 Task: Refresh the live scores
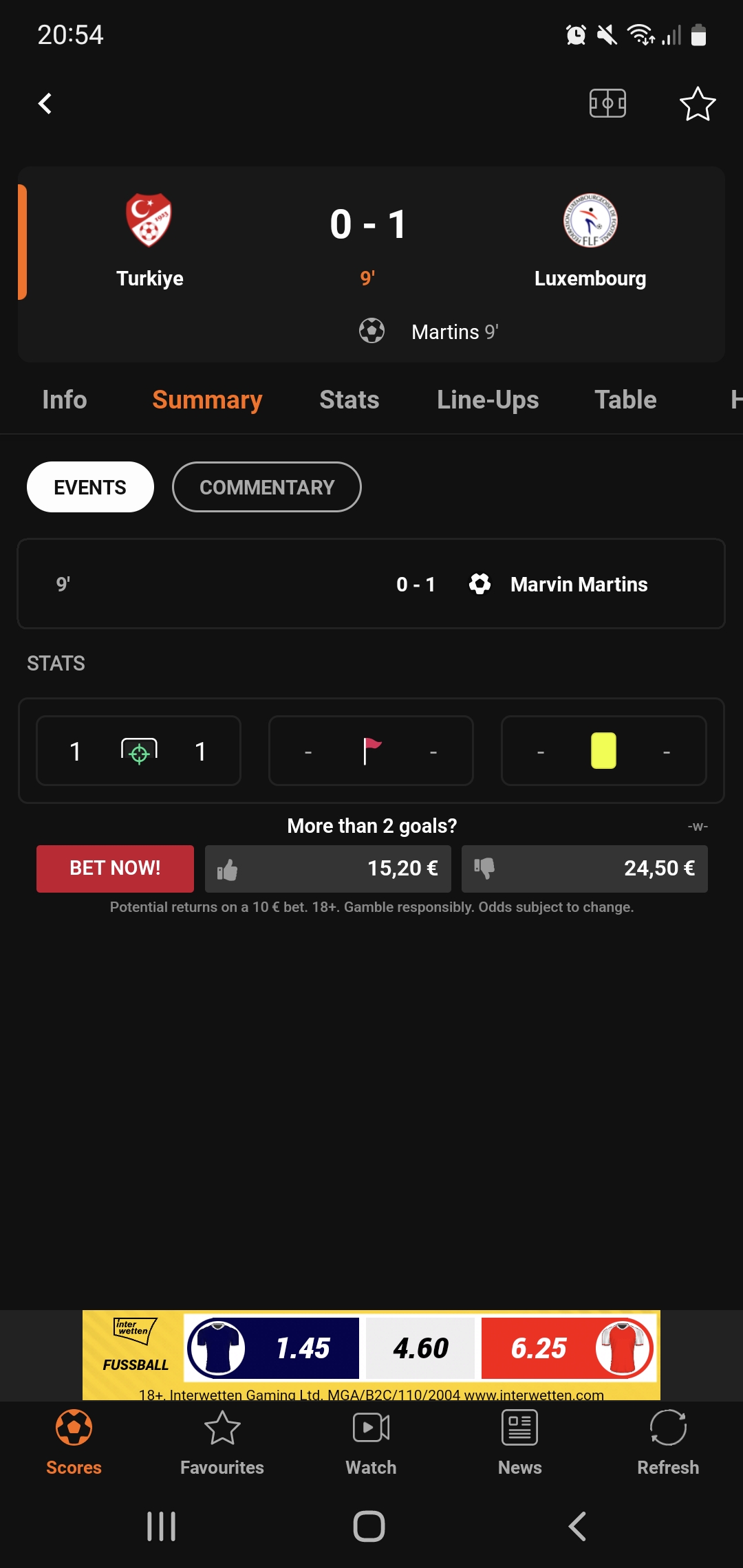668,1442
